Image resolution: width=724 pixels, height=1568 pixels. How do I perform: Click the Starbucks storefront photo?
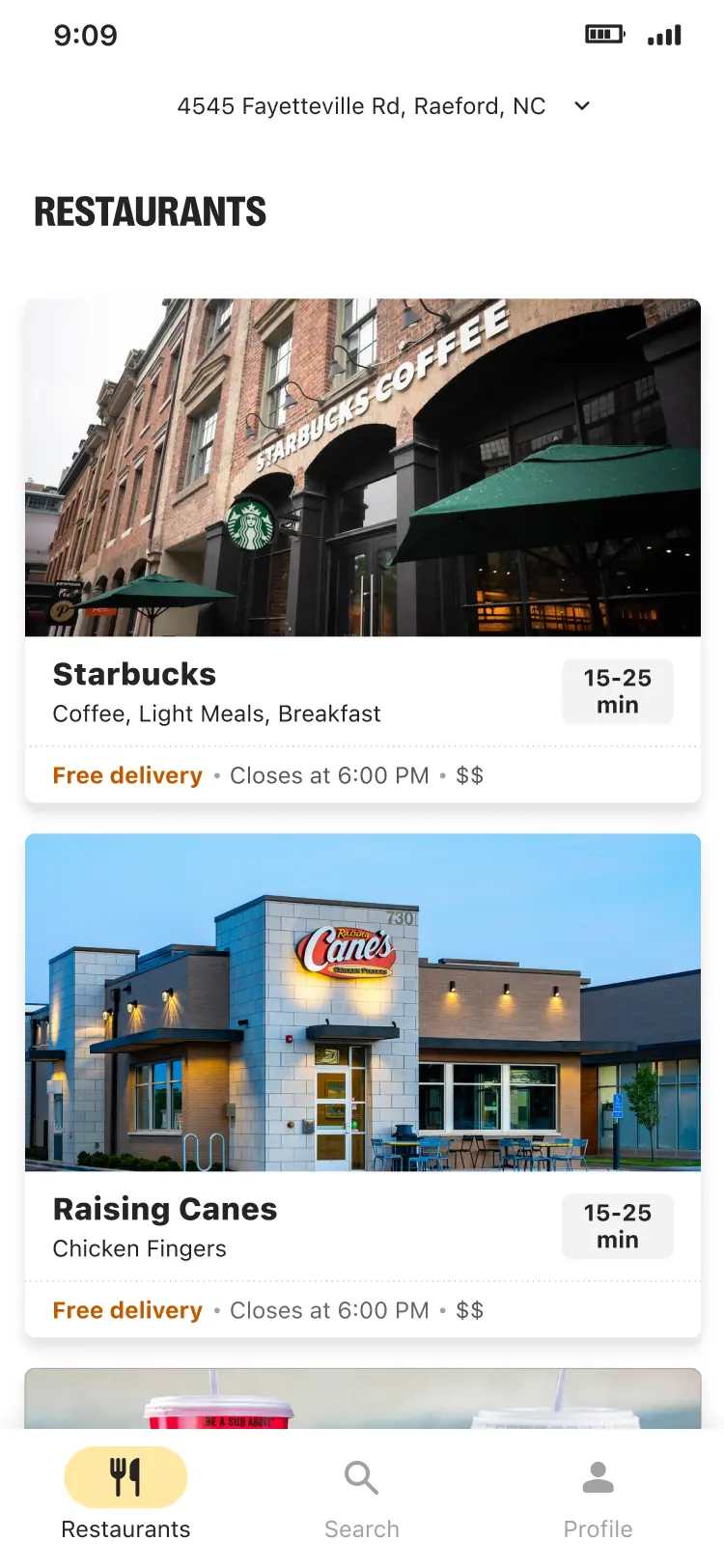pos(362,466)
